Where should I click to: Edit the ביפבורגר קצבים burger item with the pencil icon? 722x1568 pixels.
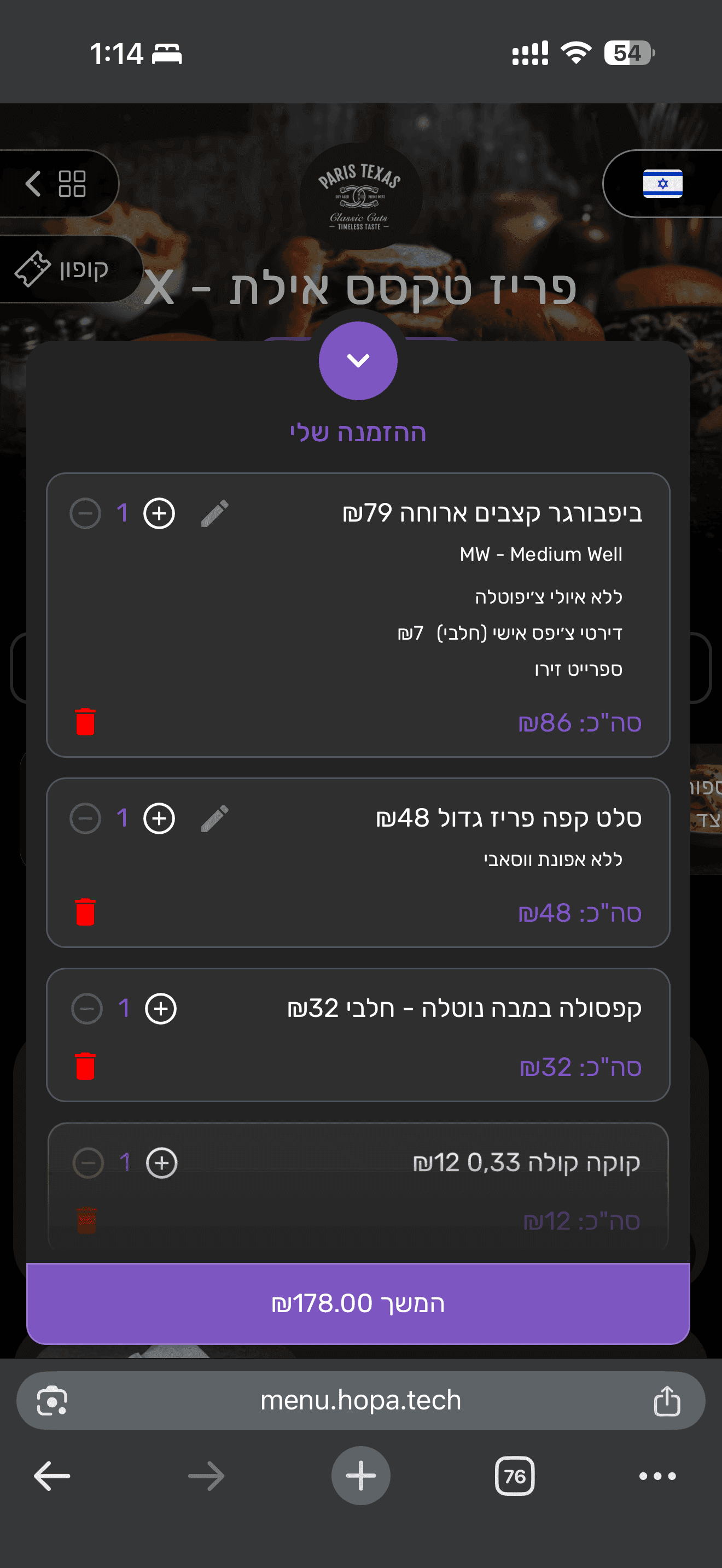(215, 513)
